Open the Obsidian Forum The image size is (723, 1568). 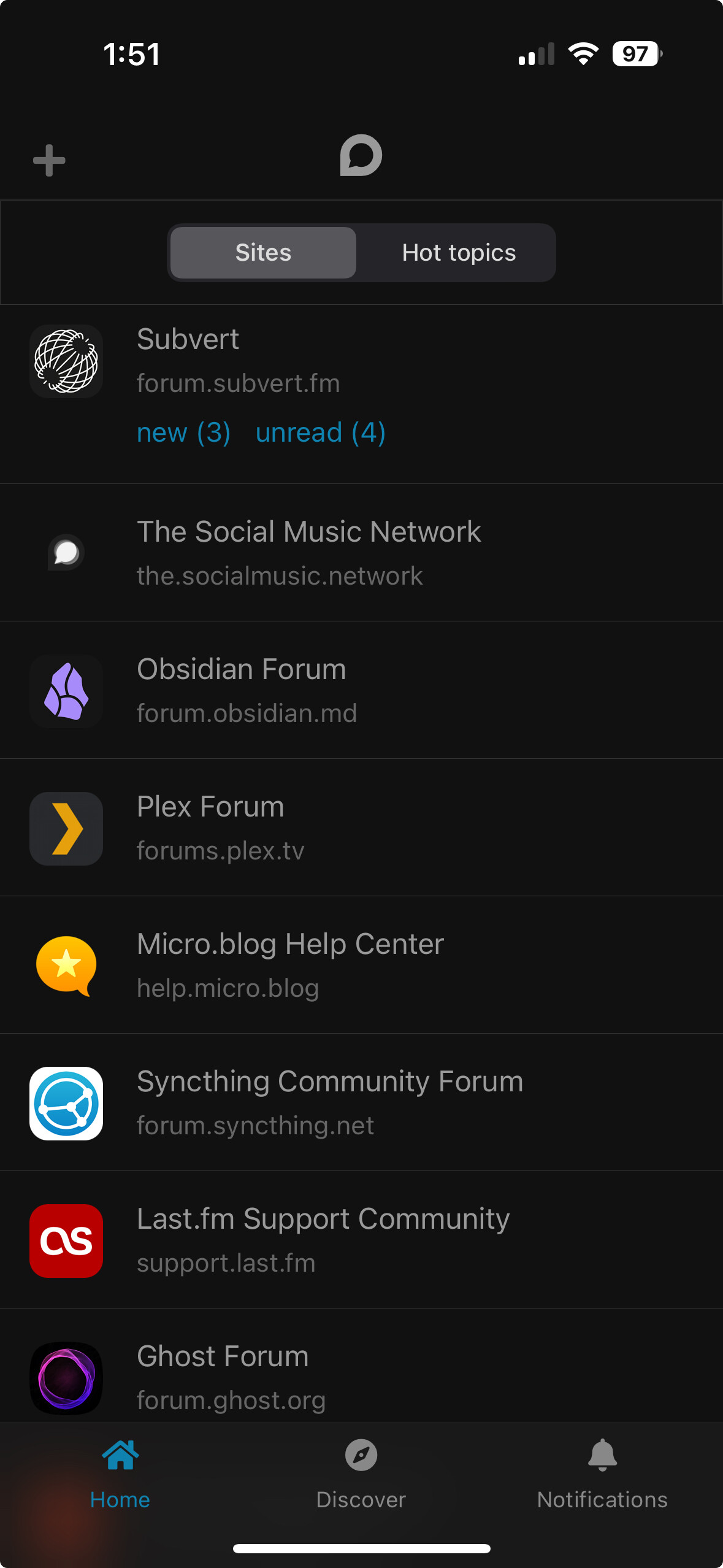[361, 690]
